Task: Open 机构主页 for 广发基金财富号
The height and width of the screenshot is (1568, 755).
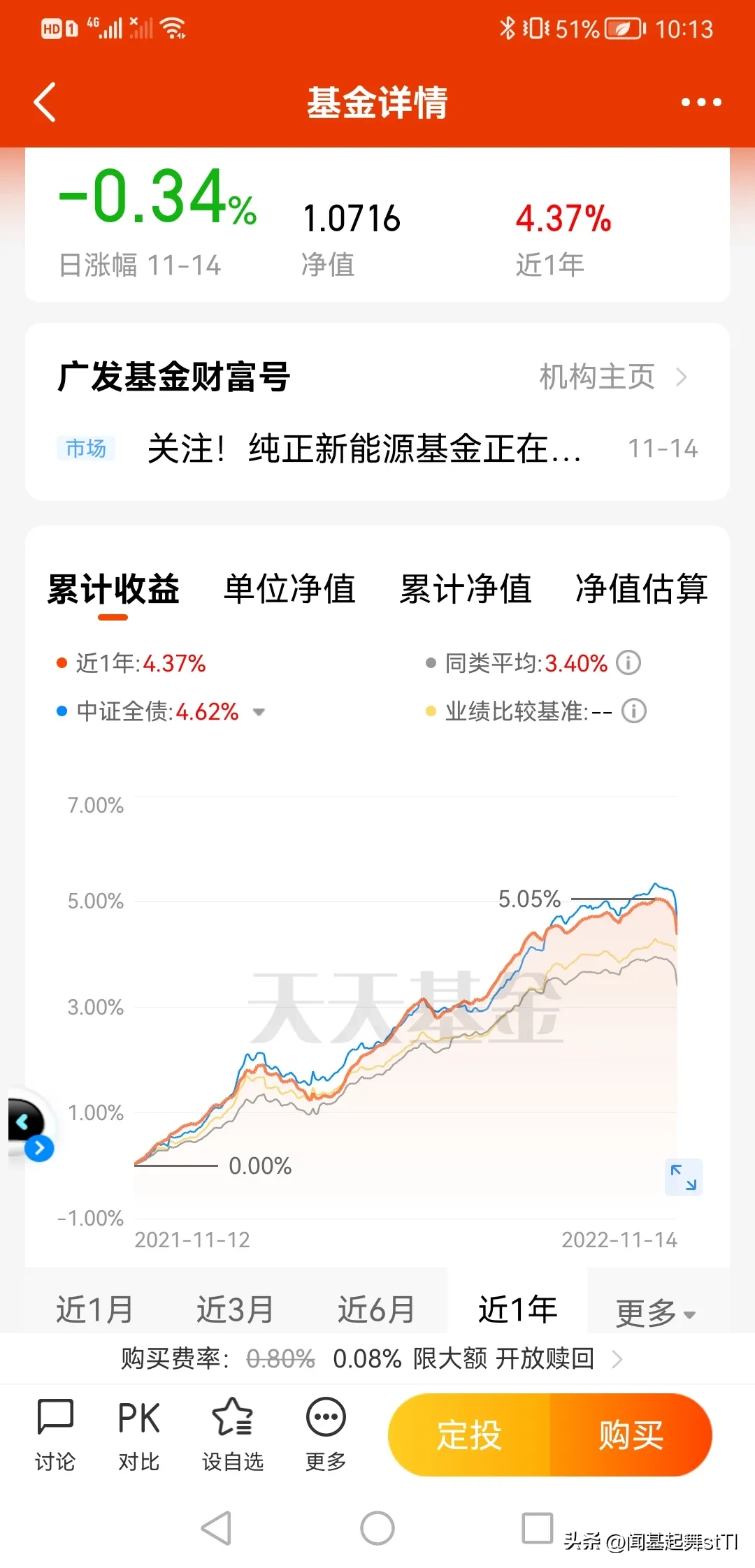Action: [x=613, y=377]
